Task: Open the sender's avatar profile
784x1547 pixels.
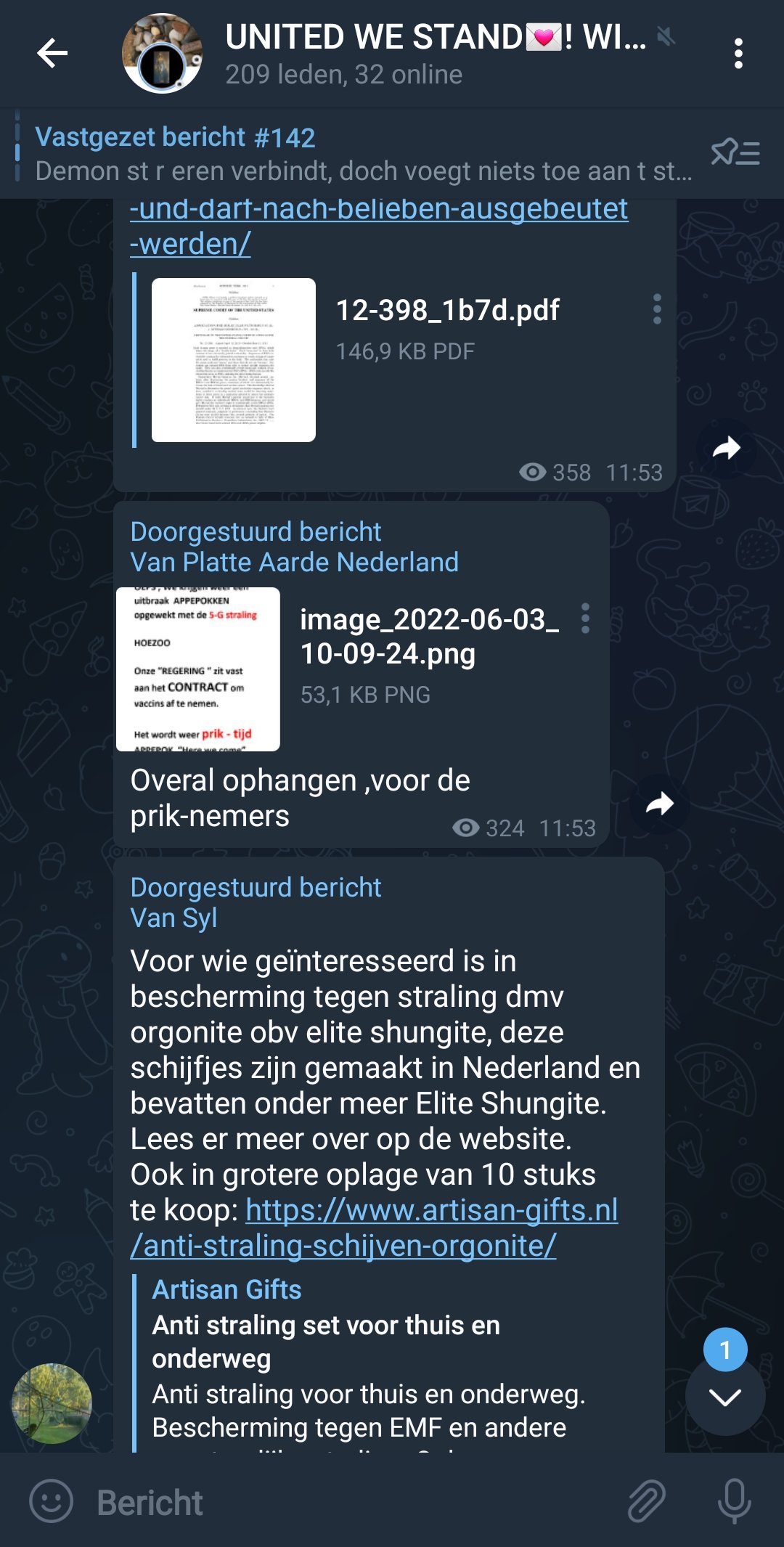Action: point(52,1403)
